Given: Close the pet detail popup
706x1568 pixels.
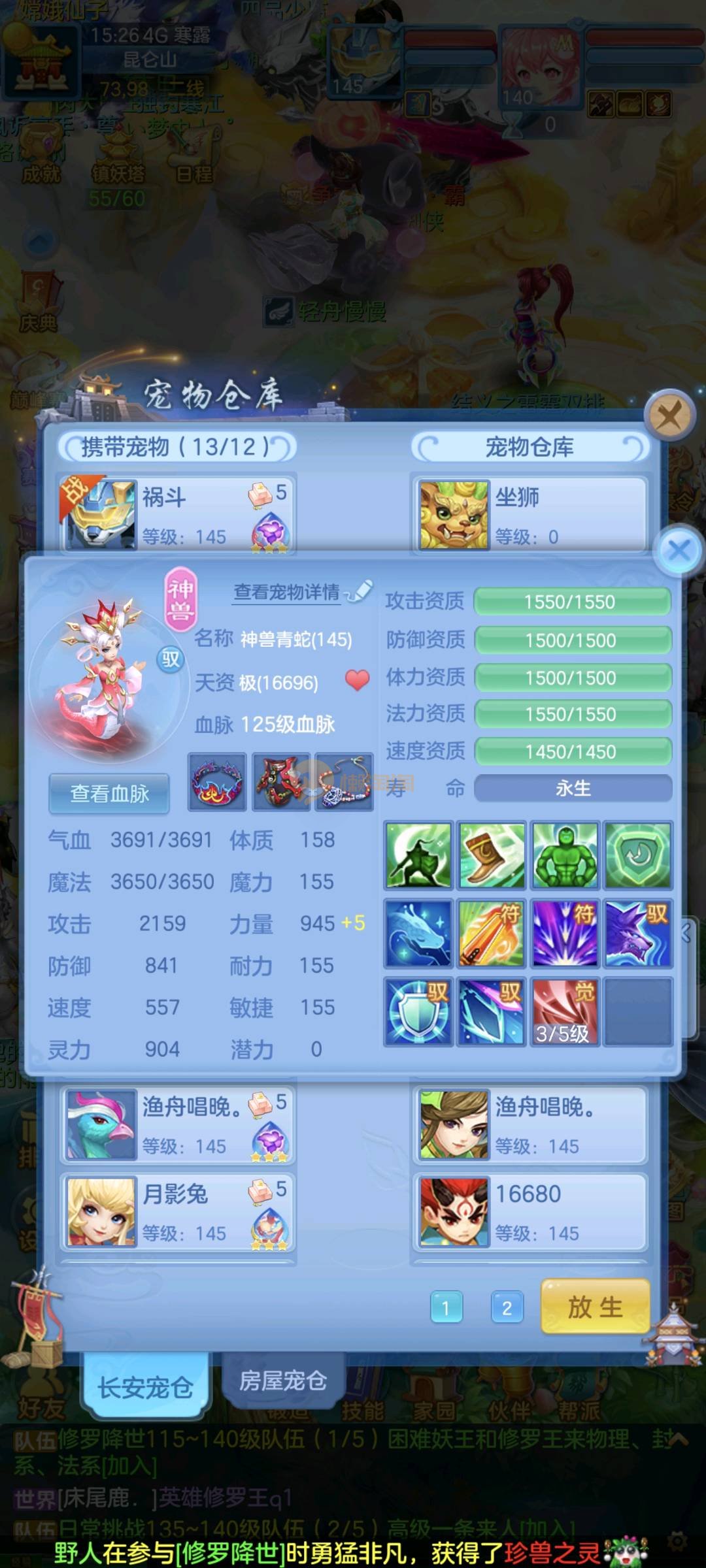Looking at the screenshot, I should 679,550.
